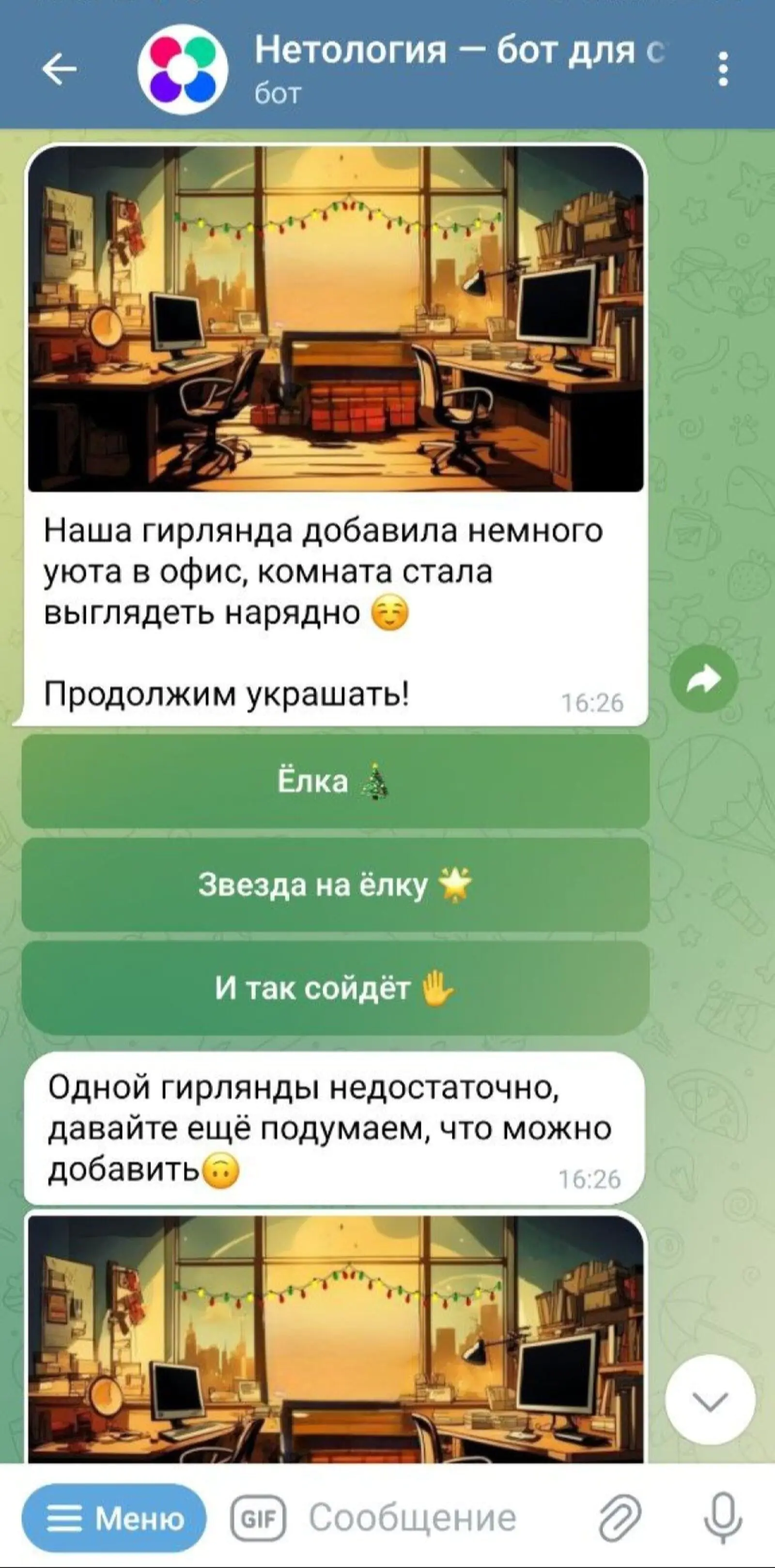Open the lower office image in the chat

(x=336, y=1339)
